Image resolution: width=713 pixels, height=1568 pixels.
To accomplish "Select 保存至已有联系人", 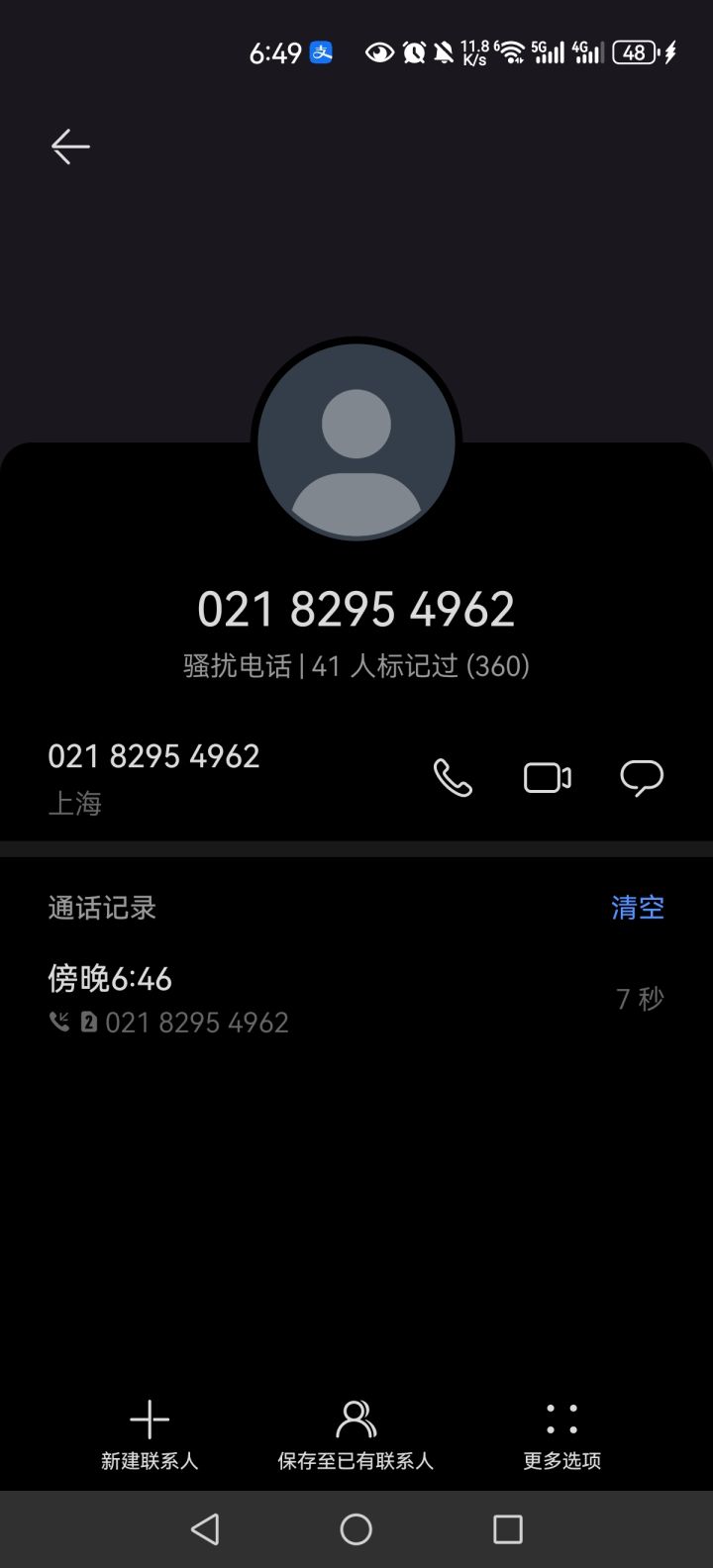I will click(x=356, y=1434).
